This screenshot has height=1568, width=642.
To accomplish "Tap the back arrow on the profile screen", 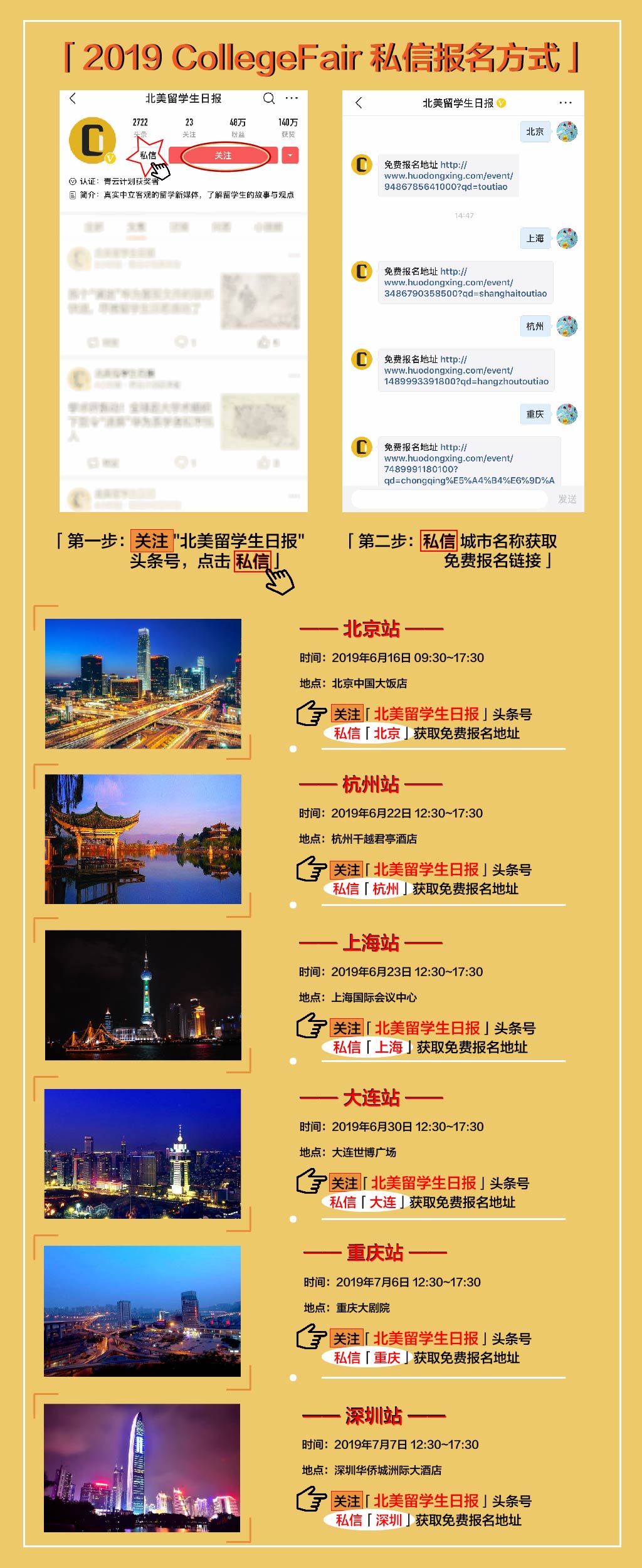I will (74, 98).
